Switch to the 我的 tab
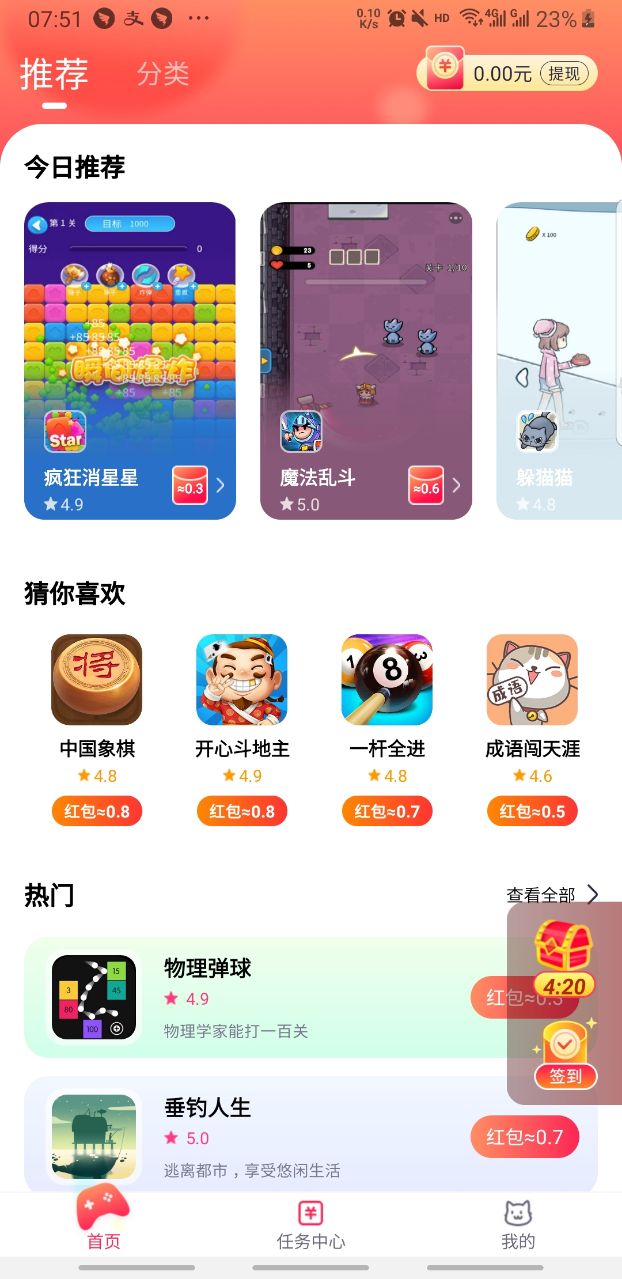Screen dimensions: 622x1279 click(x=518, y=1224)
